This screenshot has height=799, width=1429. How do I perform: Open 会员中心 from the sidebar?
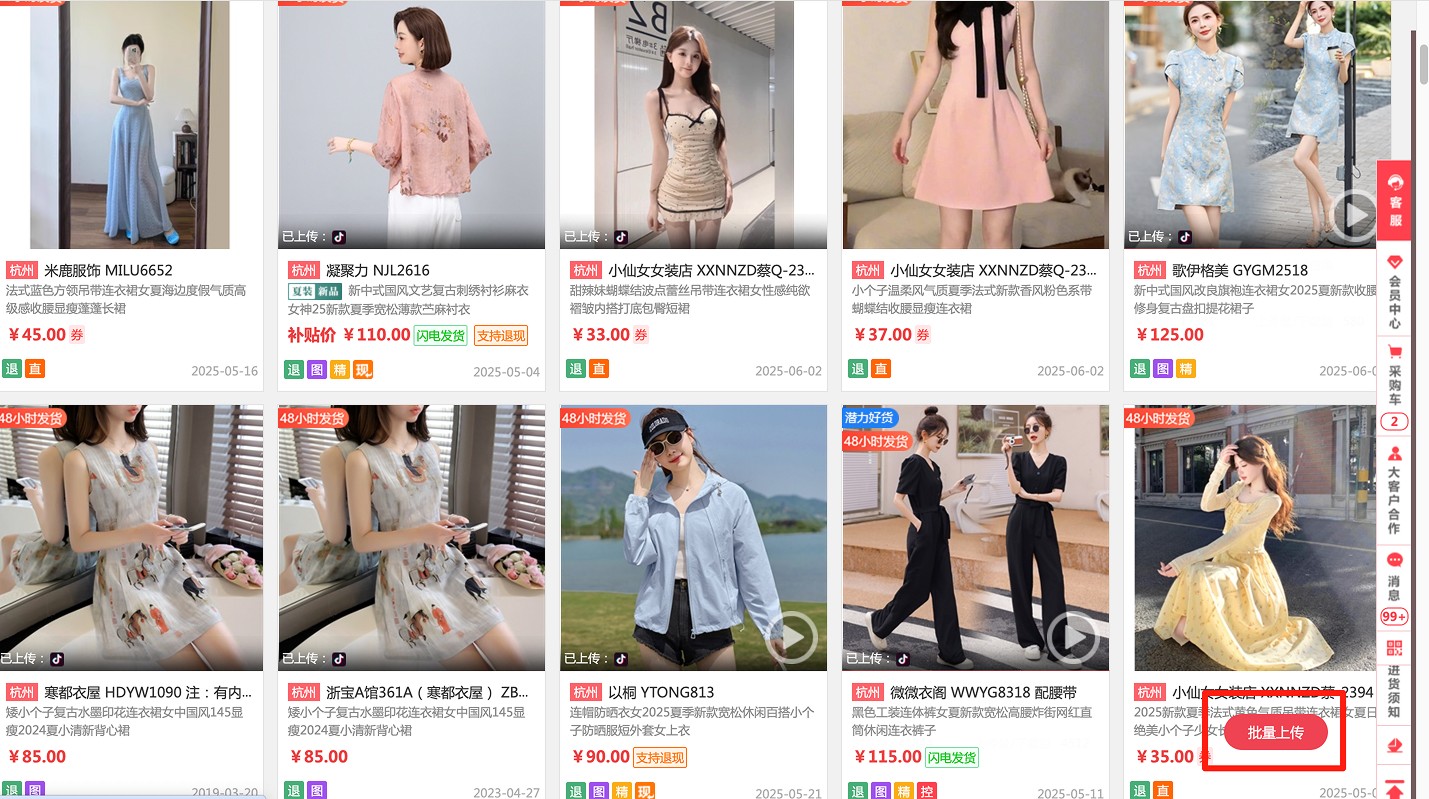click(x=1394, y=292)
